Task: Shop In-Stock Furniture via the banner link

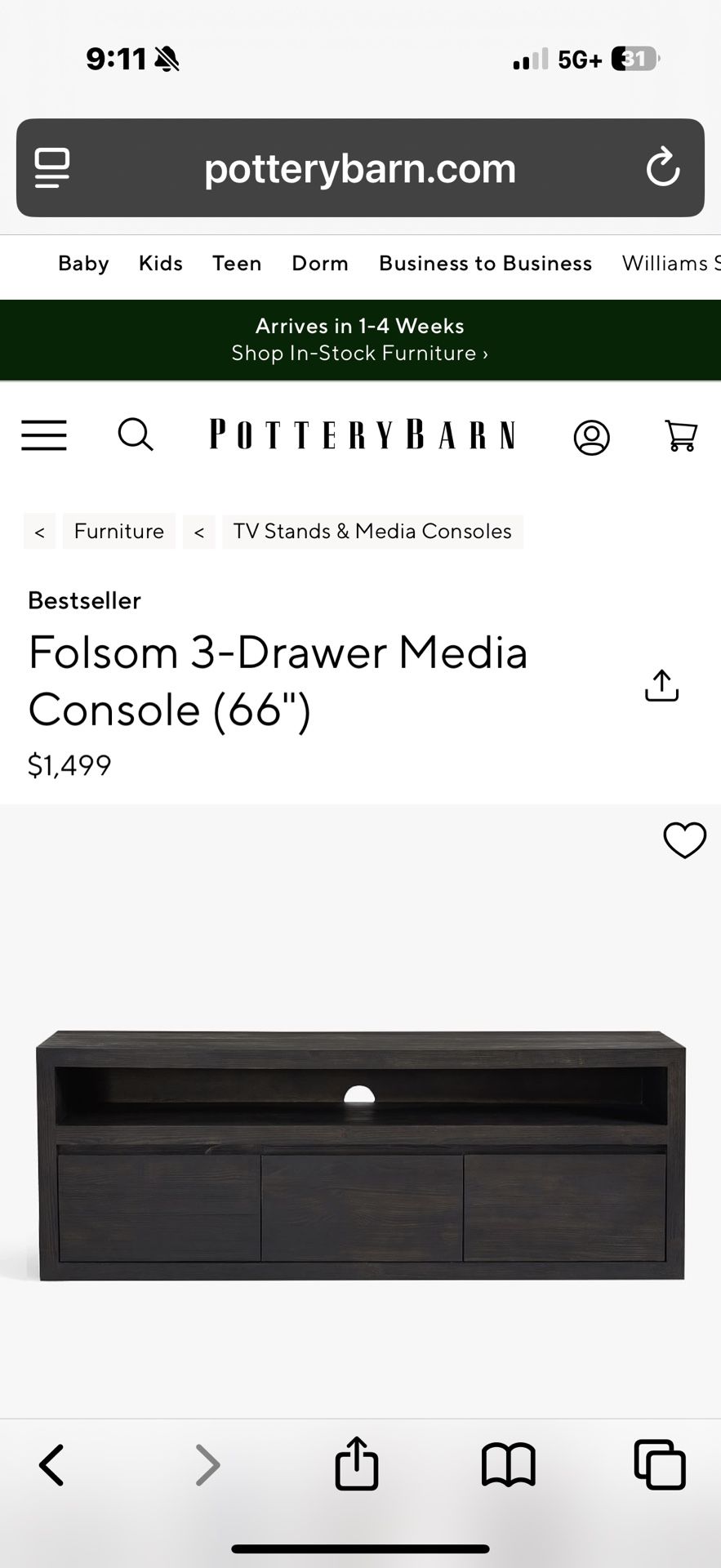Action: [359, 353]
